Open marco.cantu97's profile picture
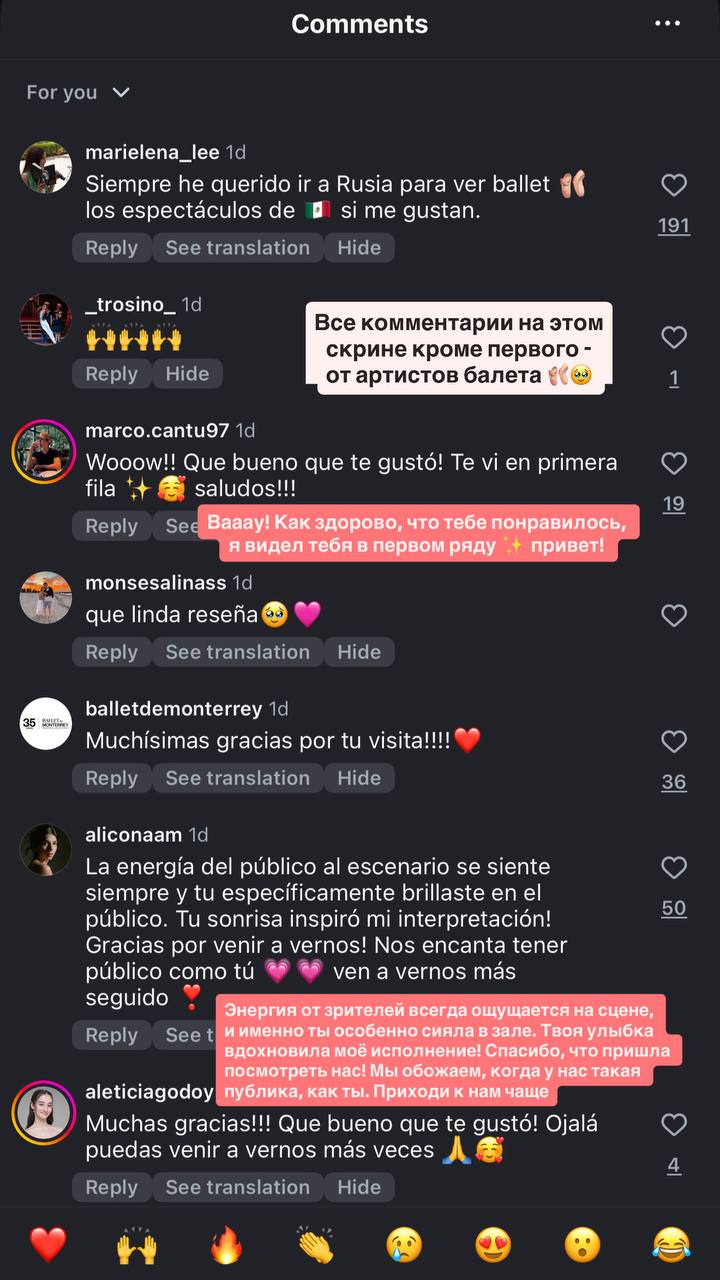Image resolution: width=720 pixels, height=1280 pixels. (x=45, y=452)
